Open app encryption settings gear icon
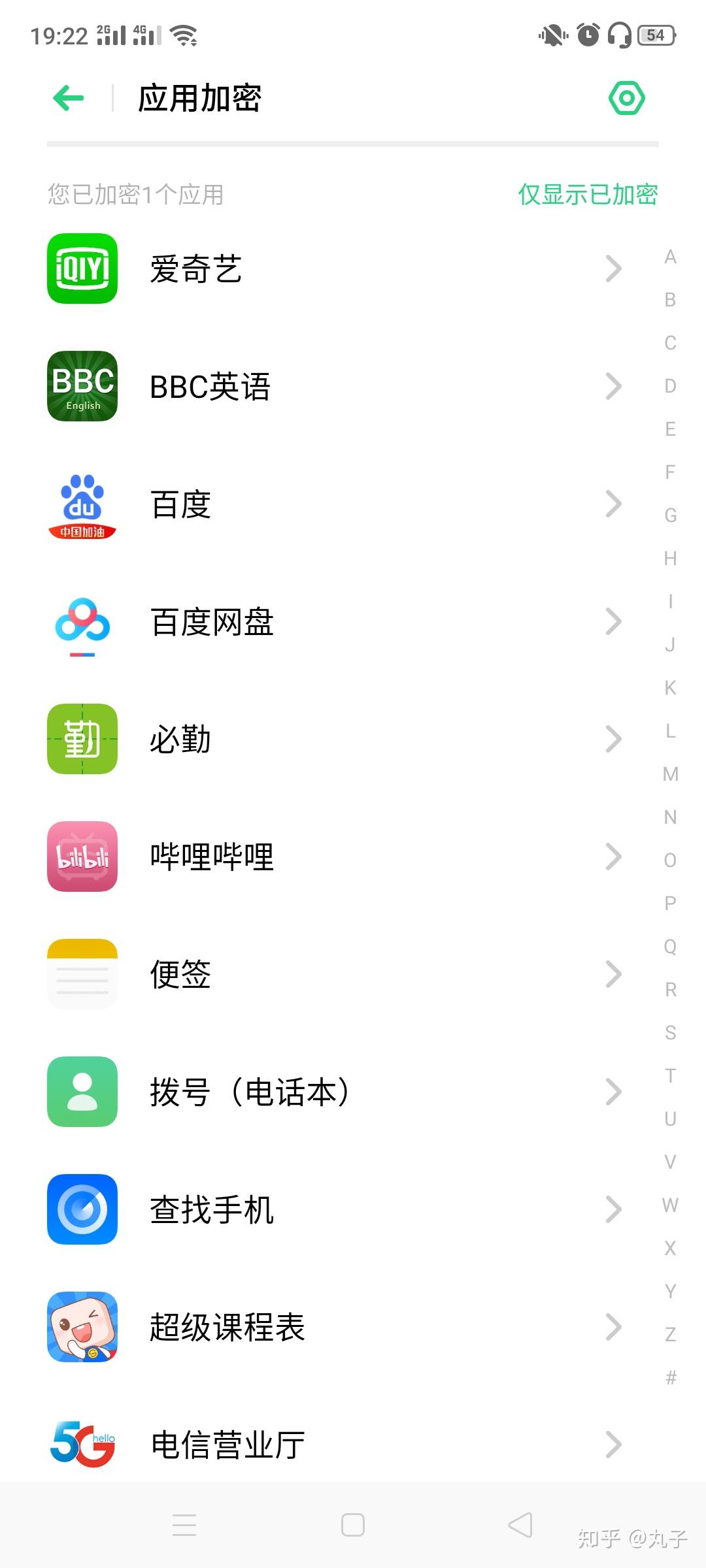The width and height of the screenshot is (706, 1568). [x=626, y=99]
